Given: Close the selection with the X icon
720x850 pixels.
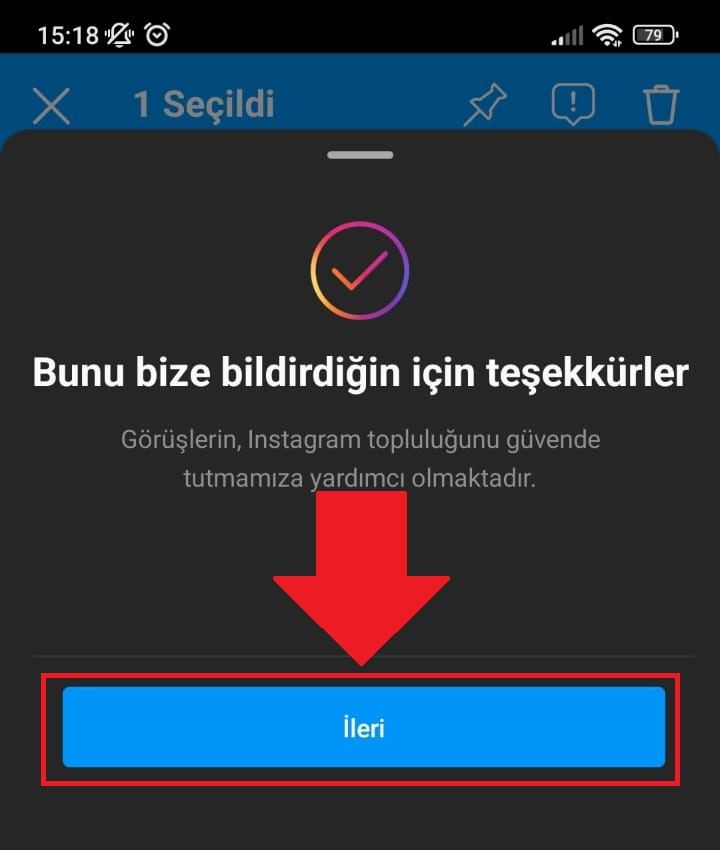Looking at the screenshot, I should pos(51,105).
